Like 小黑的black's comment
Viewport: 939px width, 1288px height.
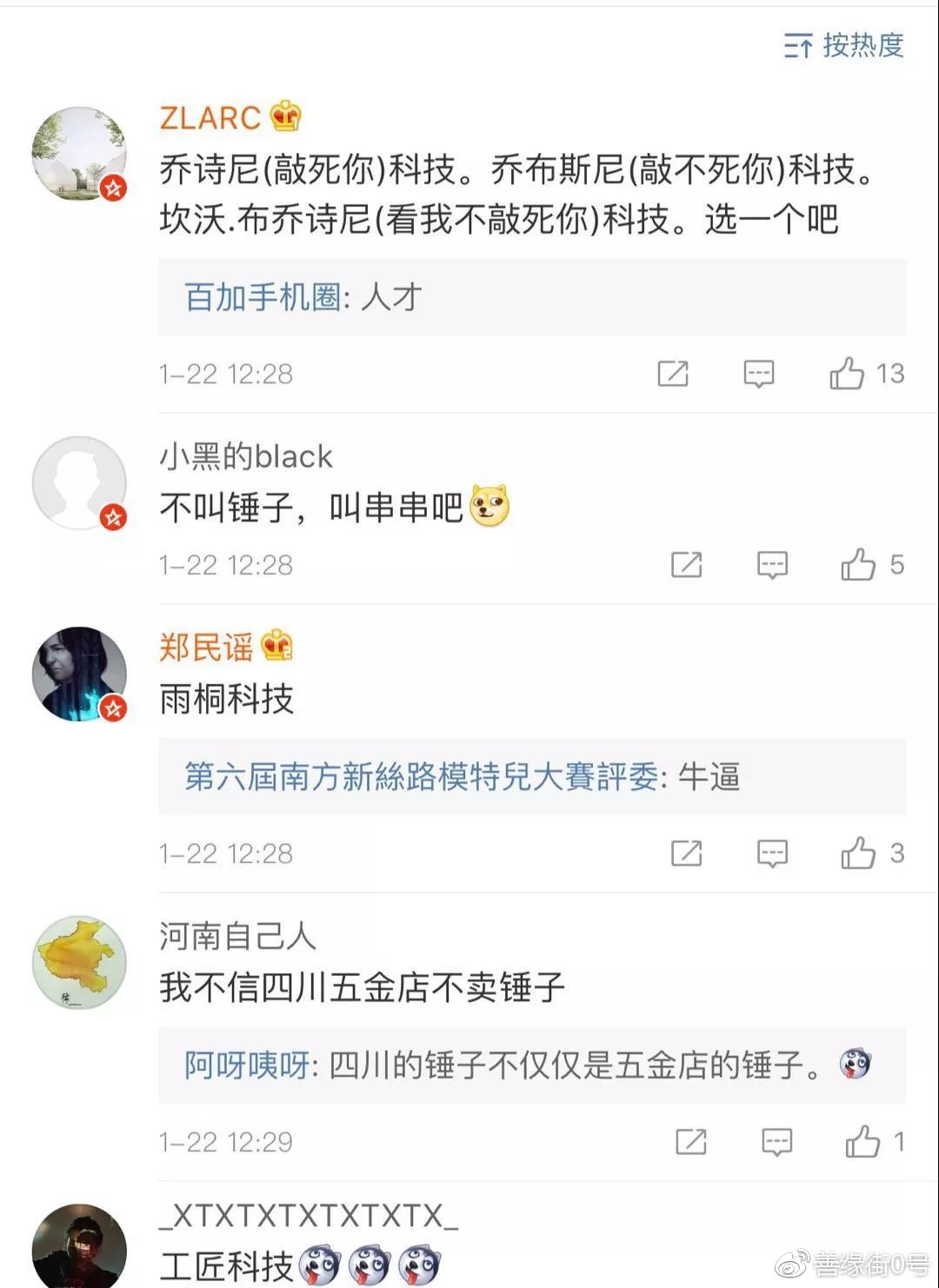click(x=858, y=565)
